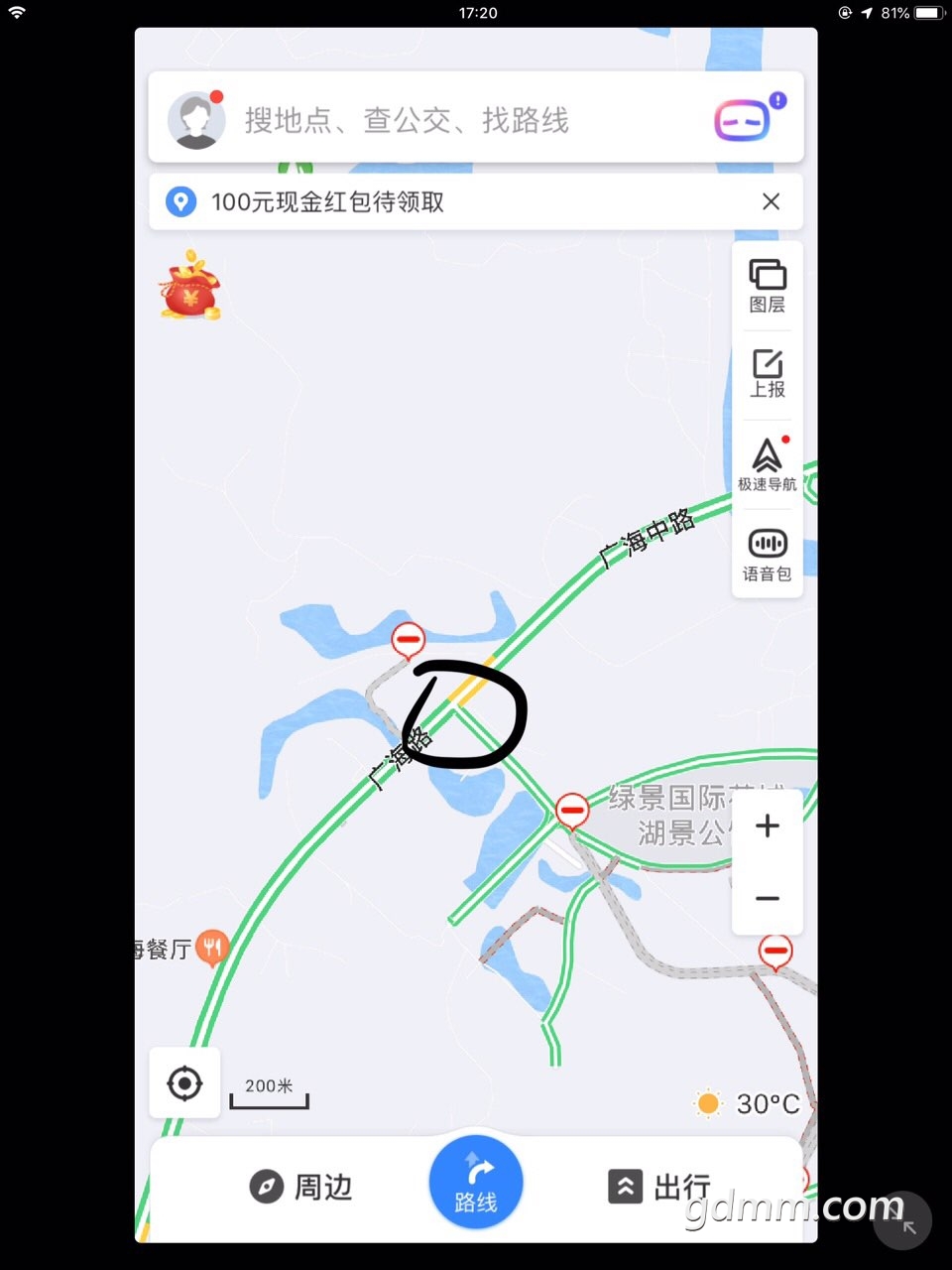
Task: Check the 30°C weather indicator
Action: (x=749, y=1103)
